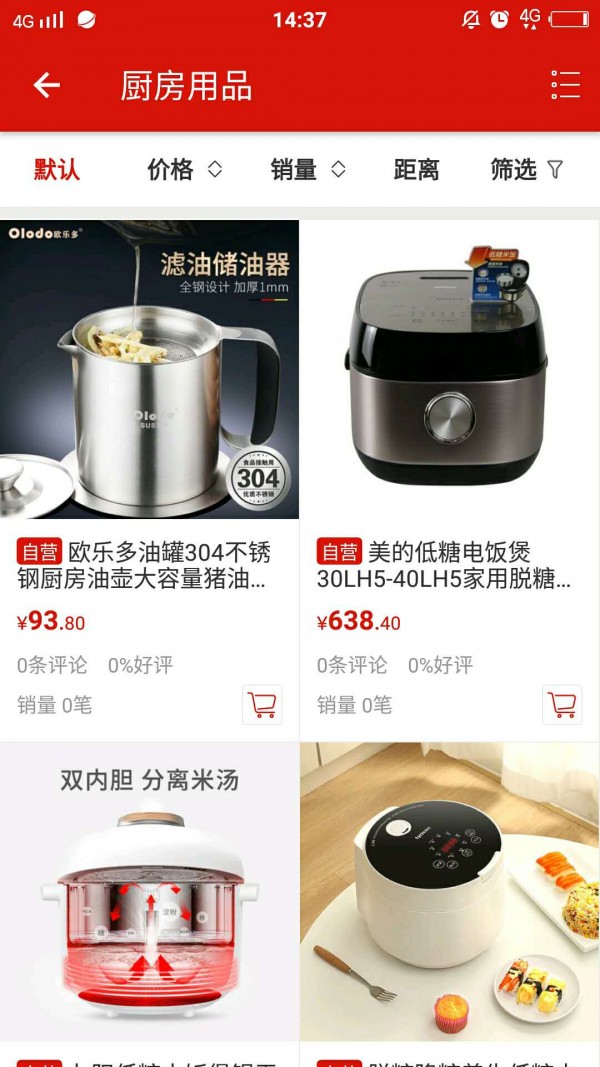The image size is (600, 1067).
Task: Sort products by 销量
Action: (307, 170)
